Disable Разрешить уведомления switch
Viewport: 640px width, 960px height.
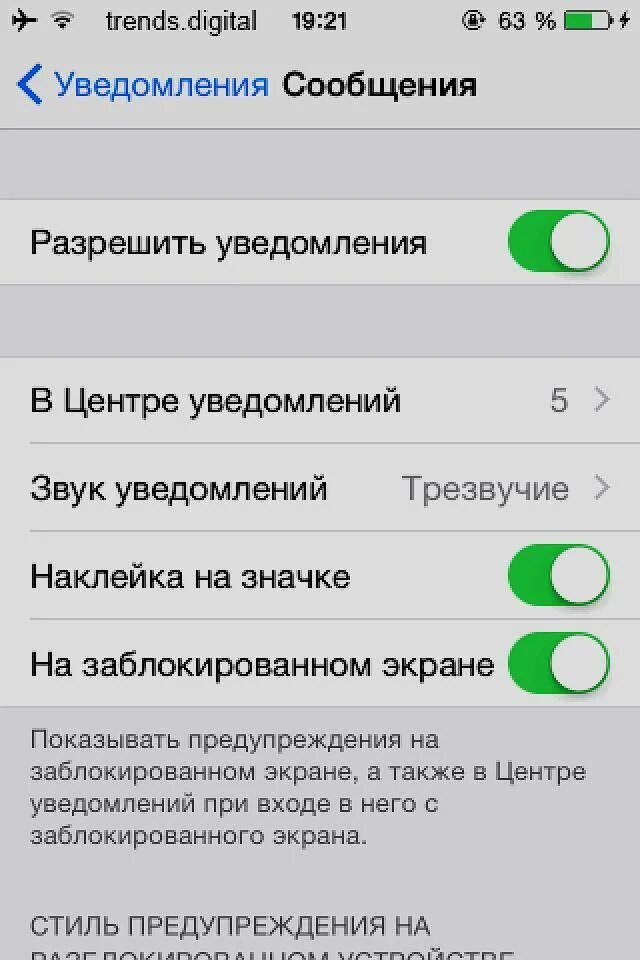tap(558, 242)
